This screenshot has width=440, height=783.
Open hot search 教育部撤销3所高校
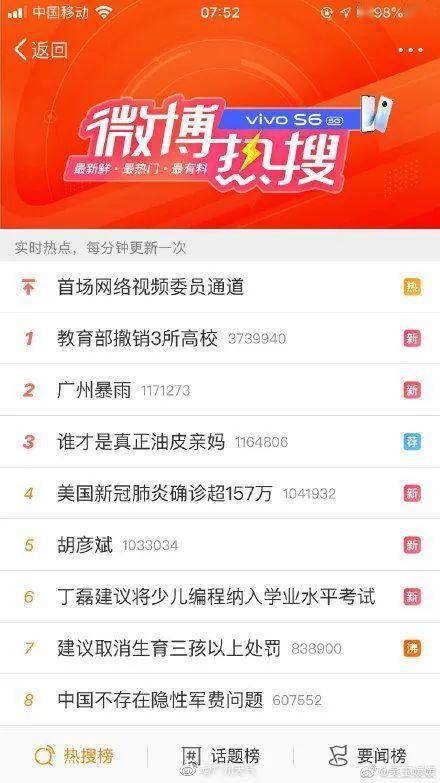[220, 339]
